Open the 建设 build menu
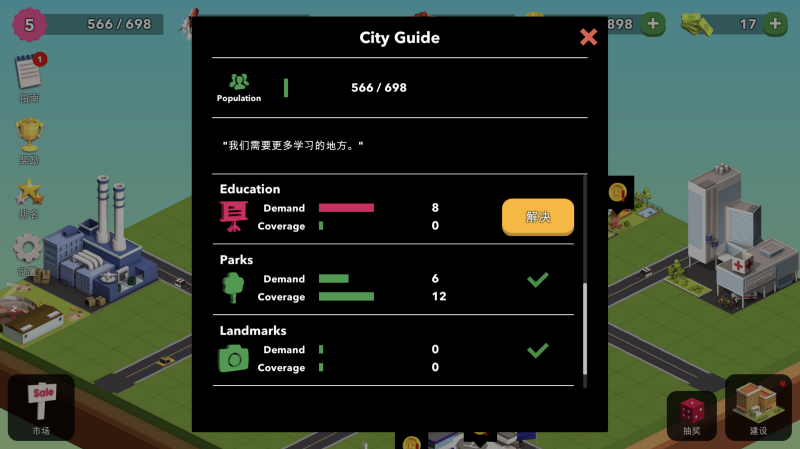 pos(758,407)
